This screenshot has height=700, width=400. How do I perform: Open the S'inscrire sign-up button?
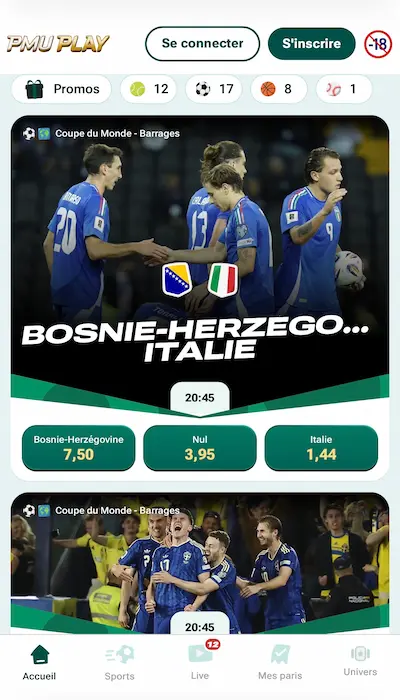click(312, 43)
